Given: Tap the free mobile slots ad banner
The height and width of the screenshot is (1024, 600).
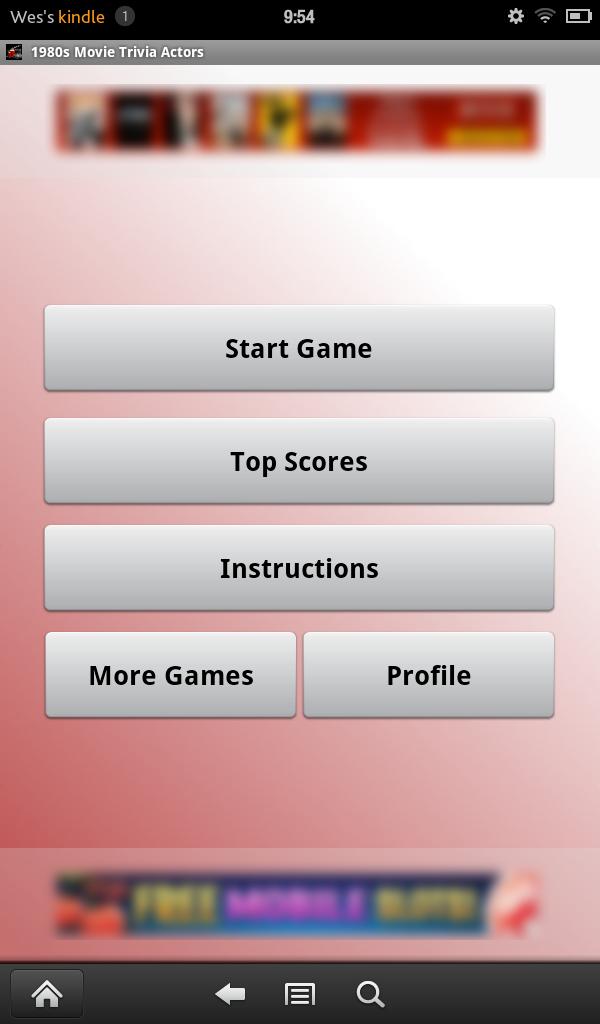Looking at the screenshot, I should pos(298,905).
